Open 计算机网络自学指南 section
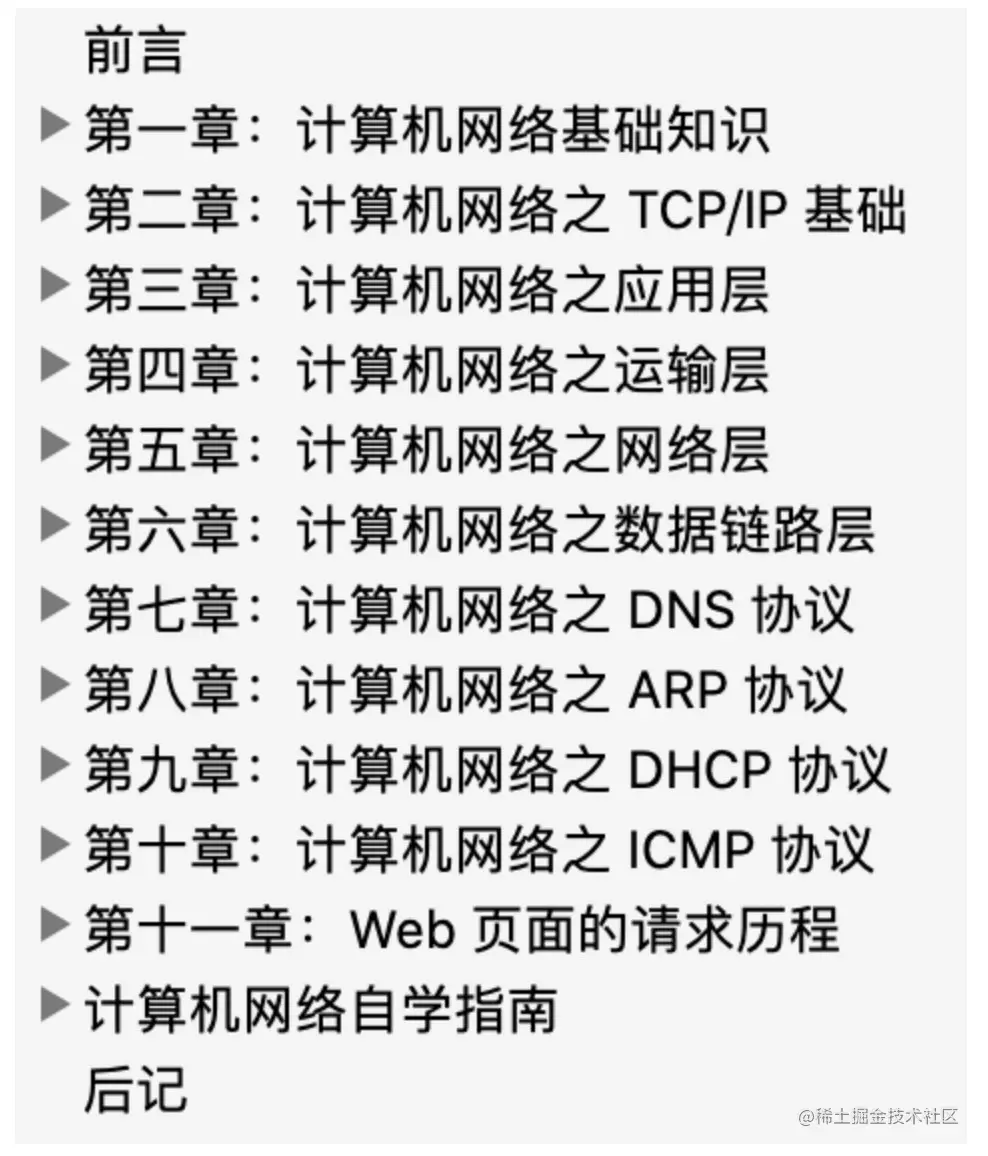Screen dimensions: 988x1156 [320, 1009]
